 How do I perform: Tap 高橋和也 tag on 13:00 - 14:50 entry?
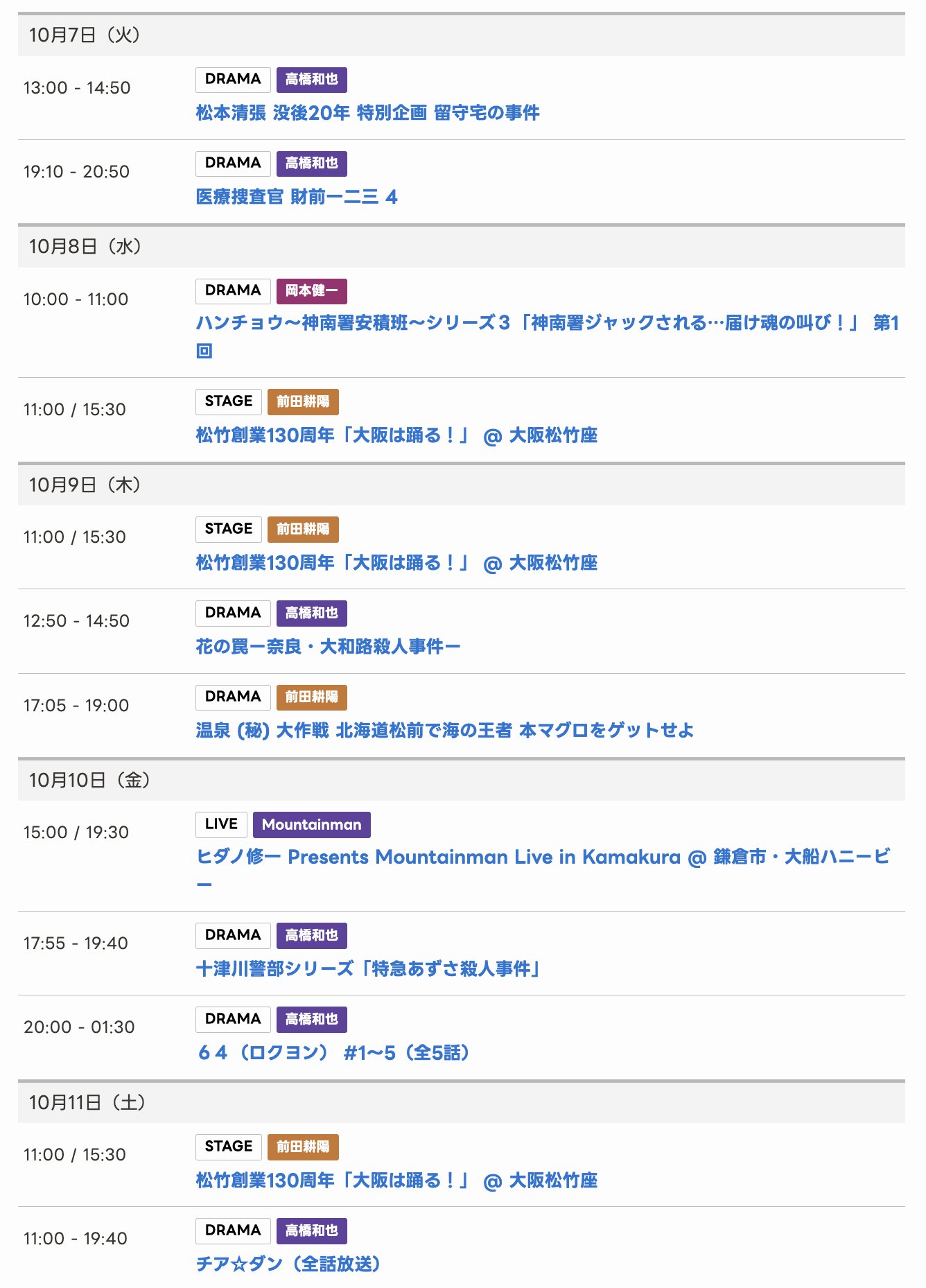click(311, 80)
